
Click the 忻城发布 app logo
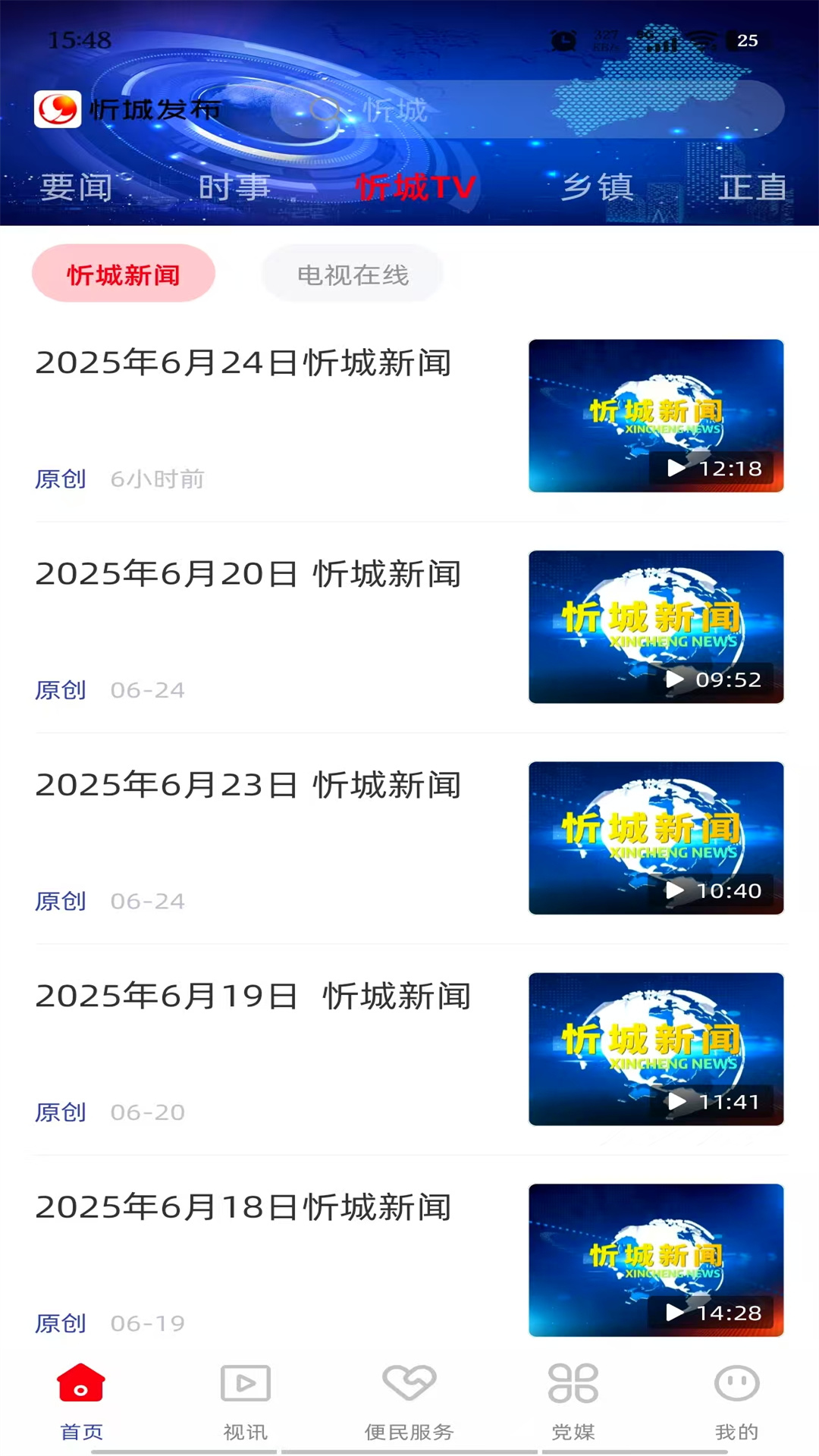pos(58,108)
